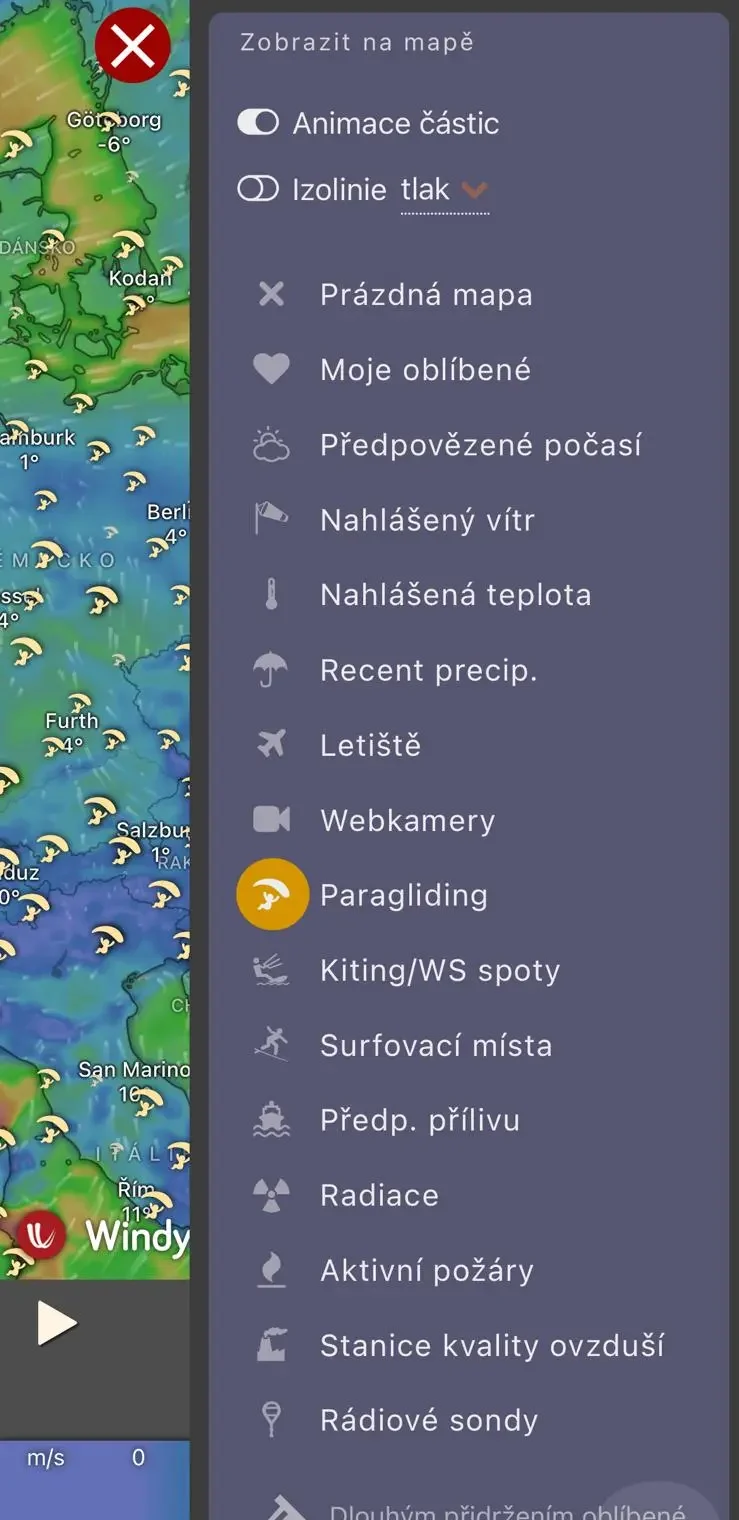This screenshot has height=1520, width=739.
Task: Enable the Izolinie toggle
Action: point(258,189)
